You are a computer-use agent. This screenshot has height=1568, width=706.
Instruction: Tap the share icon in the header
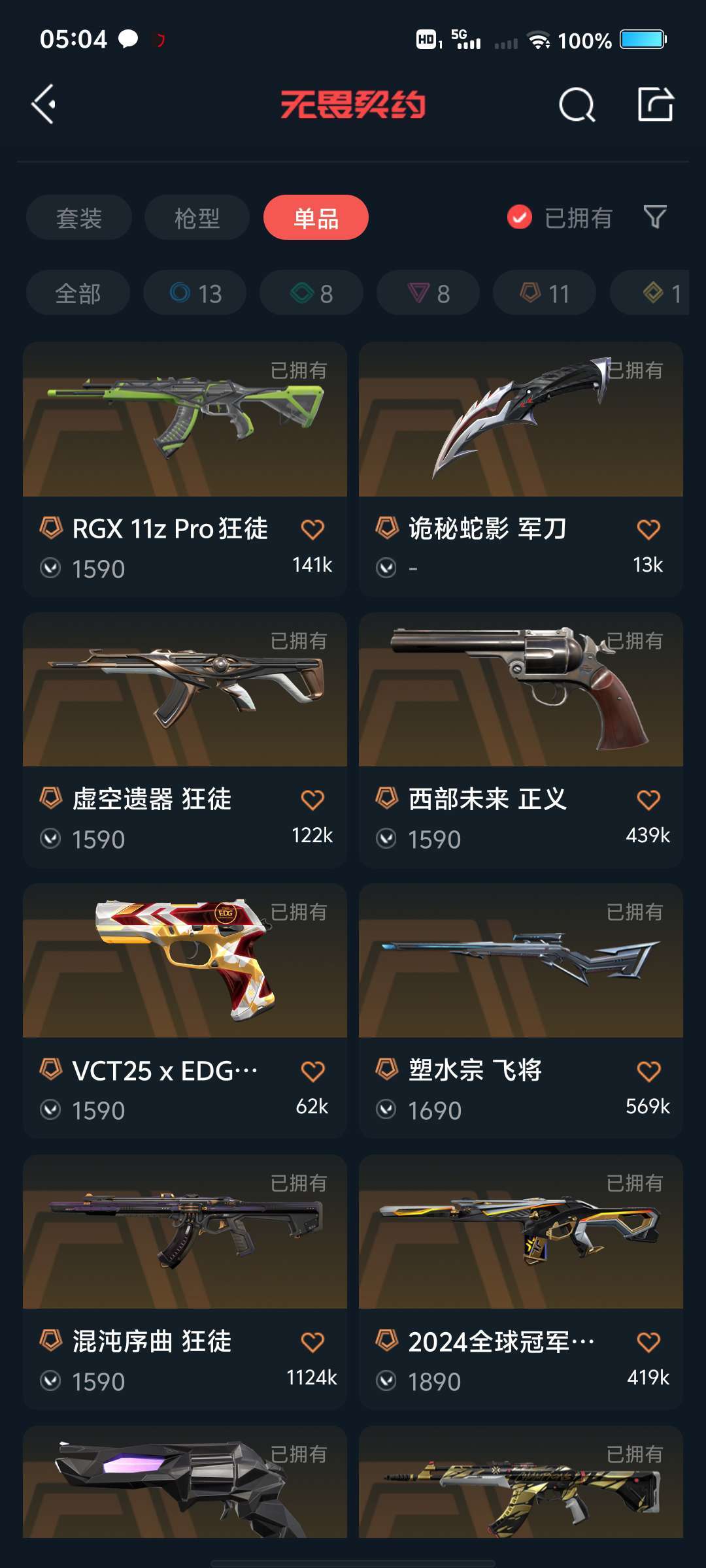[656, 105]
